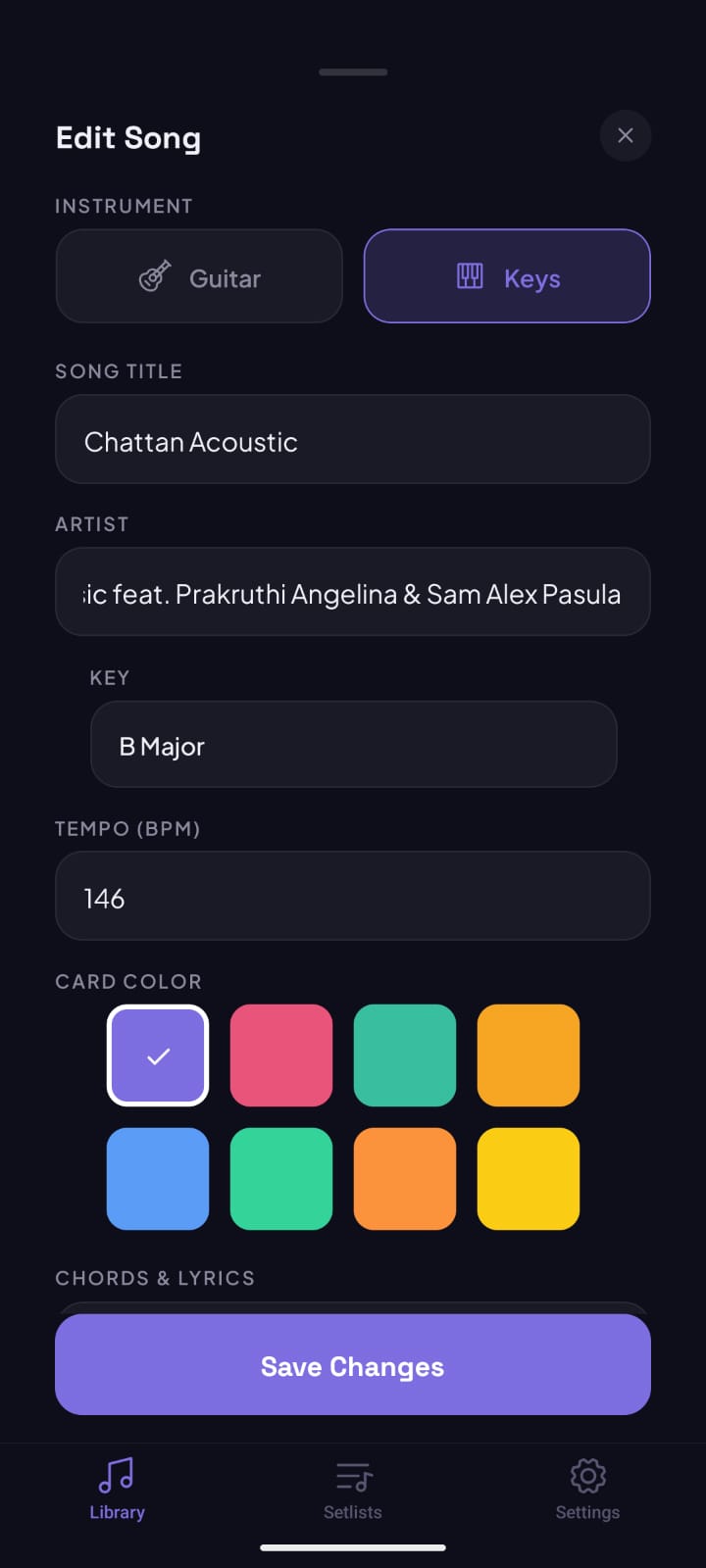This screenshot has width=706, height=1568.
Task: Choose the pink card color
Action: 281,1055
